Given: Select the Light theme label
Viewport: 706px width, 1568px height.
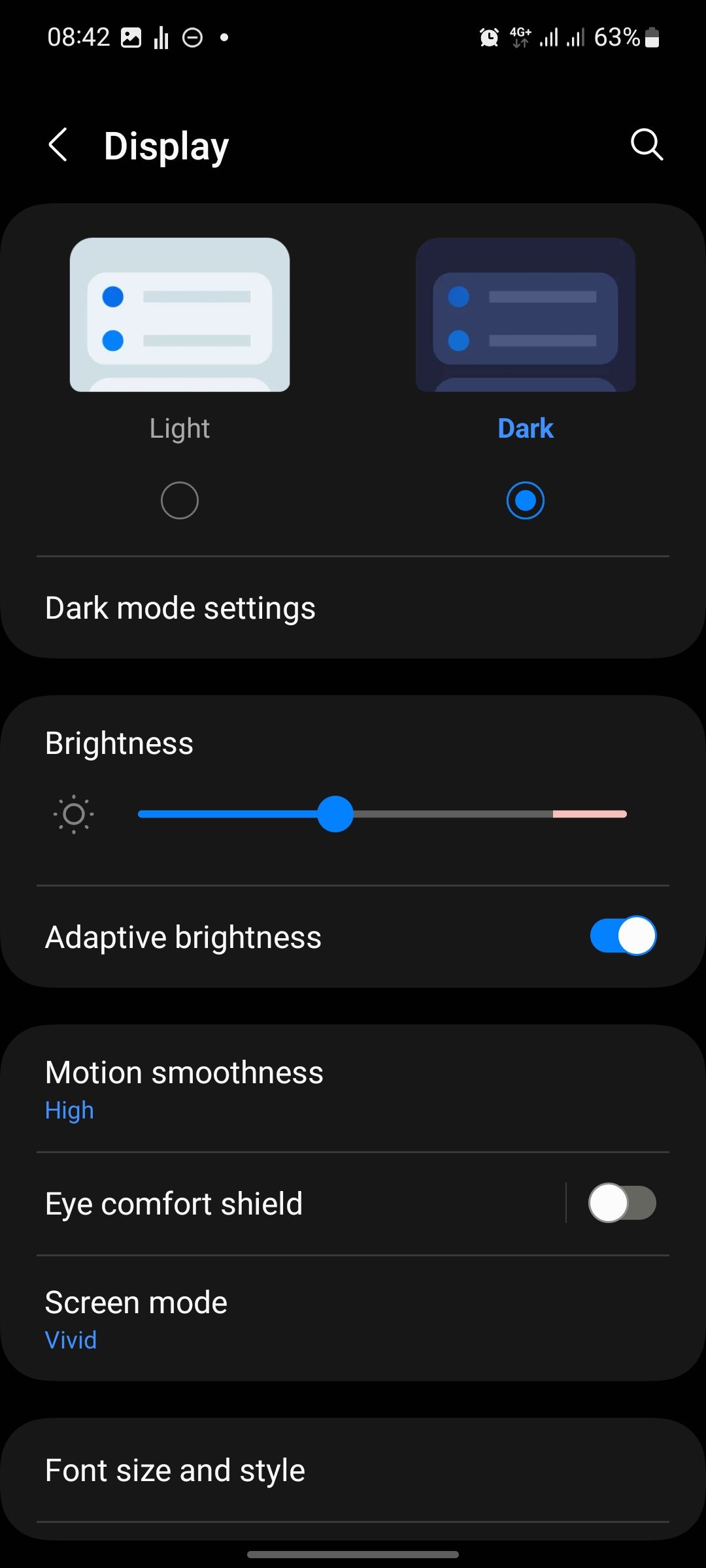Looking at the screenshot, I should (x=180, y=428).
